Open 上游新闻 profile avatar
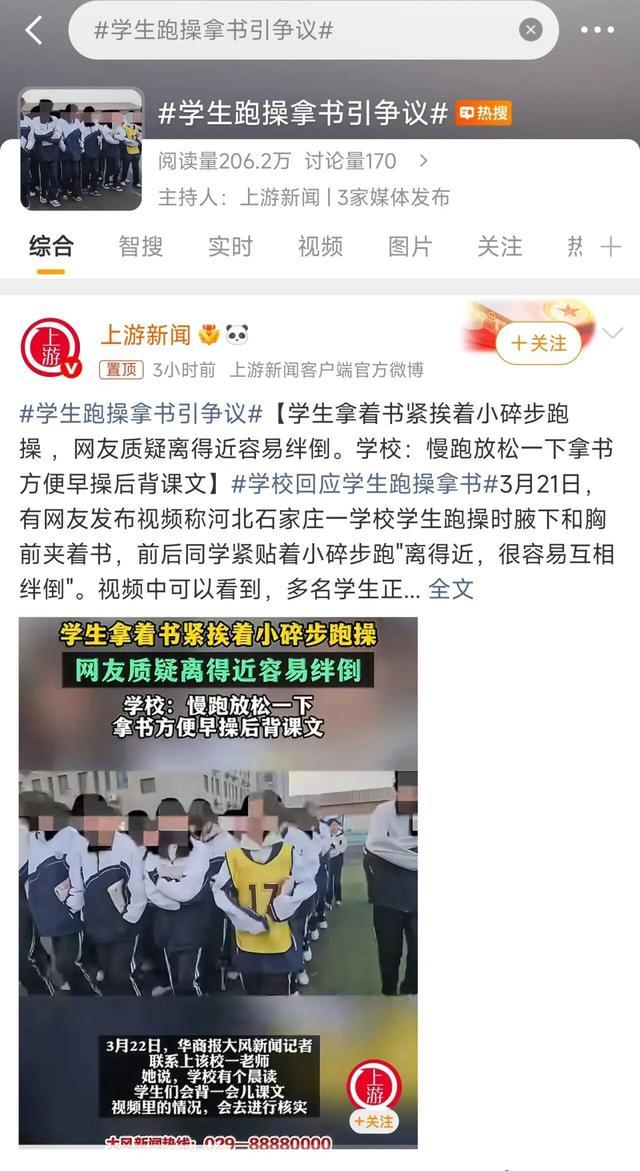 click(x=51, y=348)
